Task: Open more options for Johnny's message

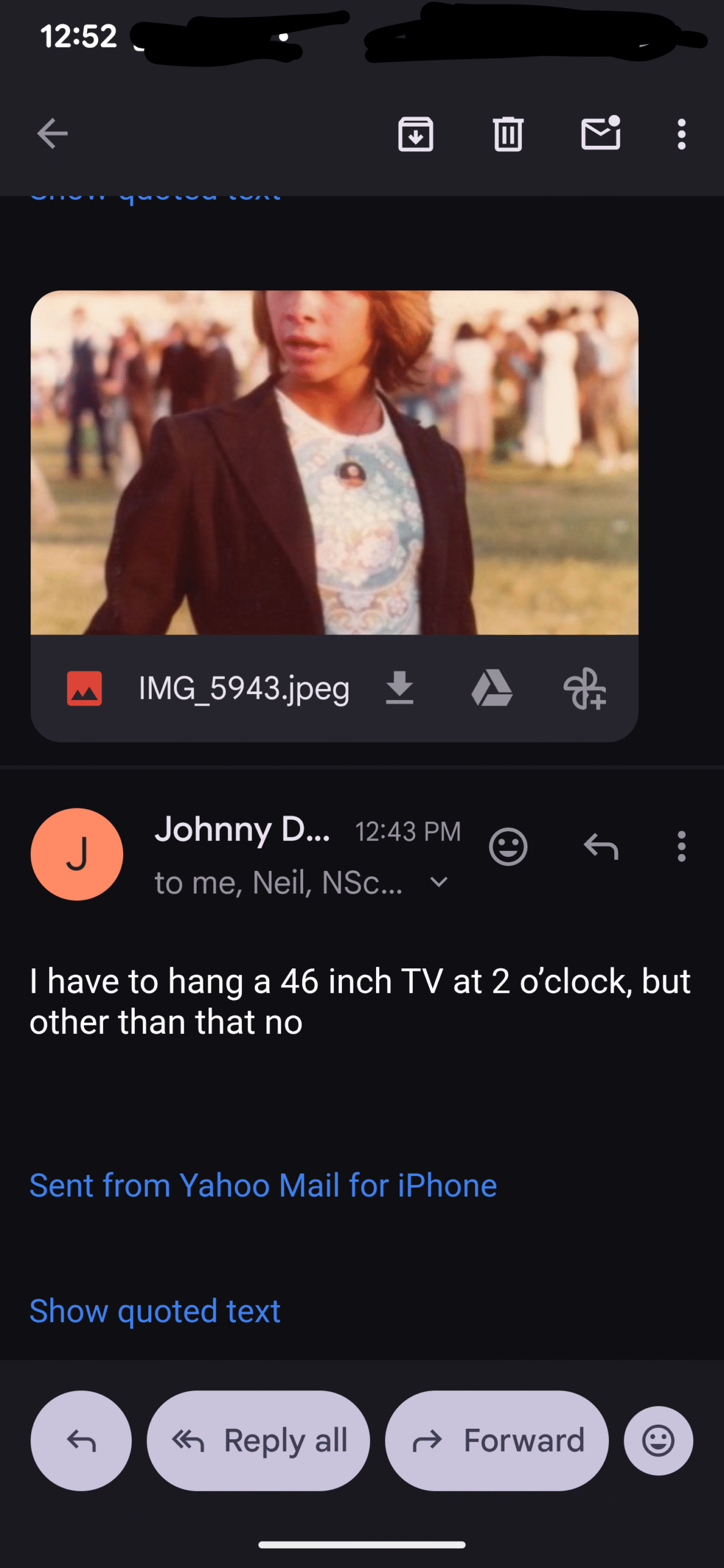Action: [x=681, y=847]
